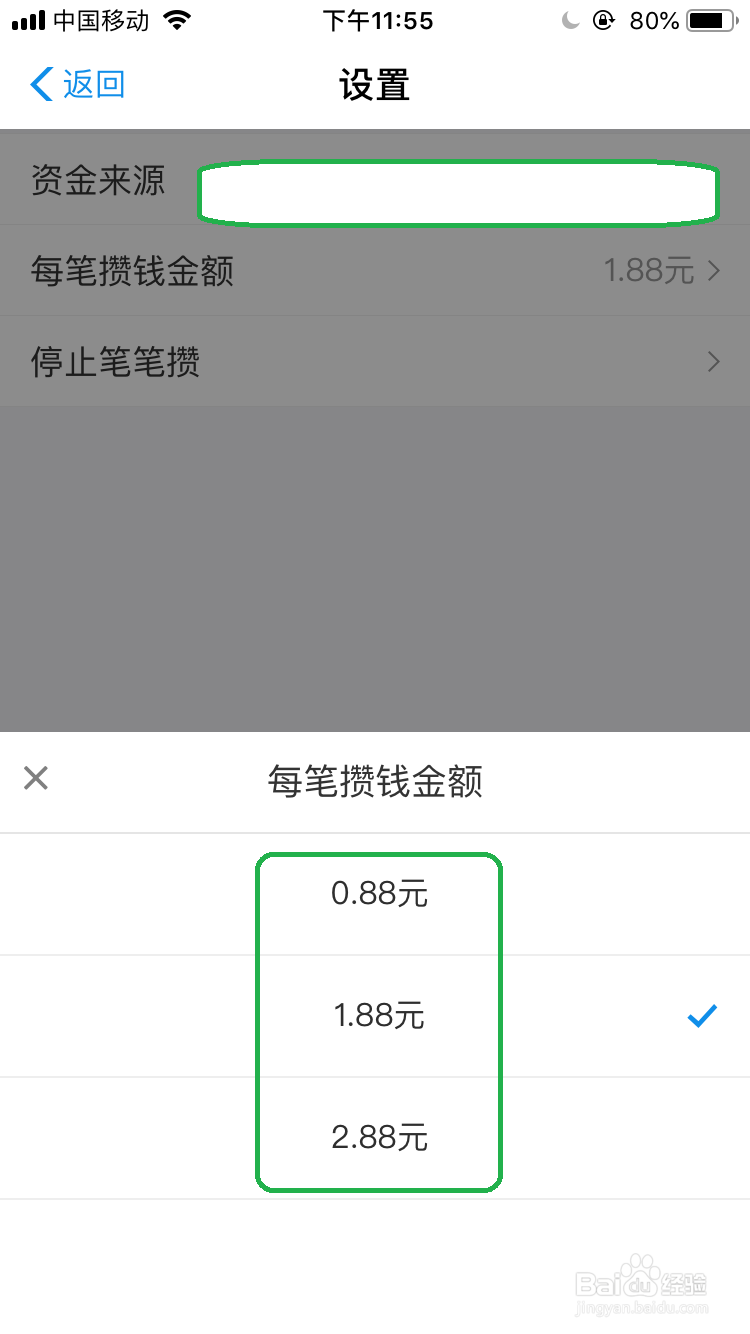This screenshot has width=750, height=1334.
Task: Tap the orientation lock icon
Action: pos(604,20)
